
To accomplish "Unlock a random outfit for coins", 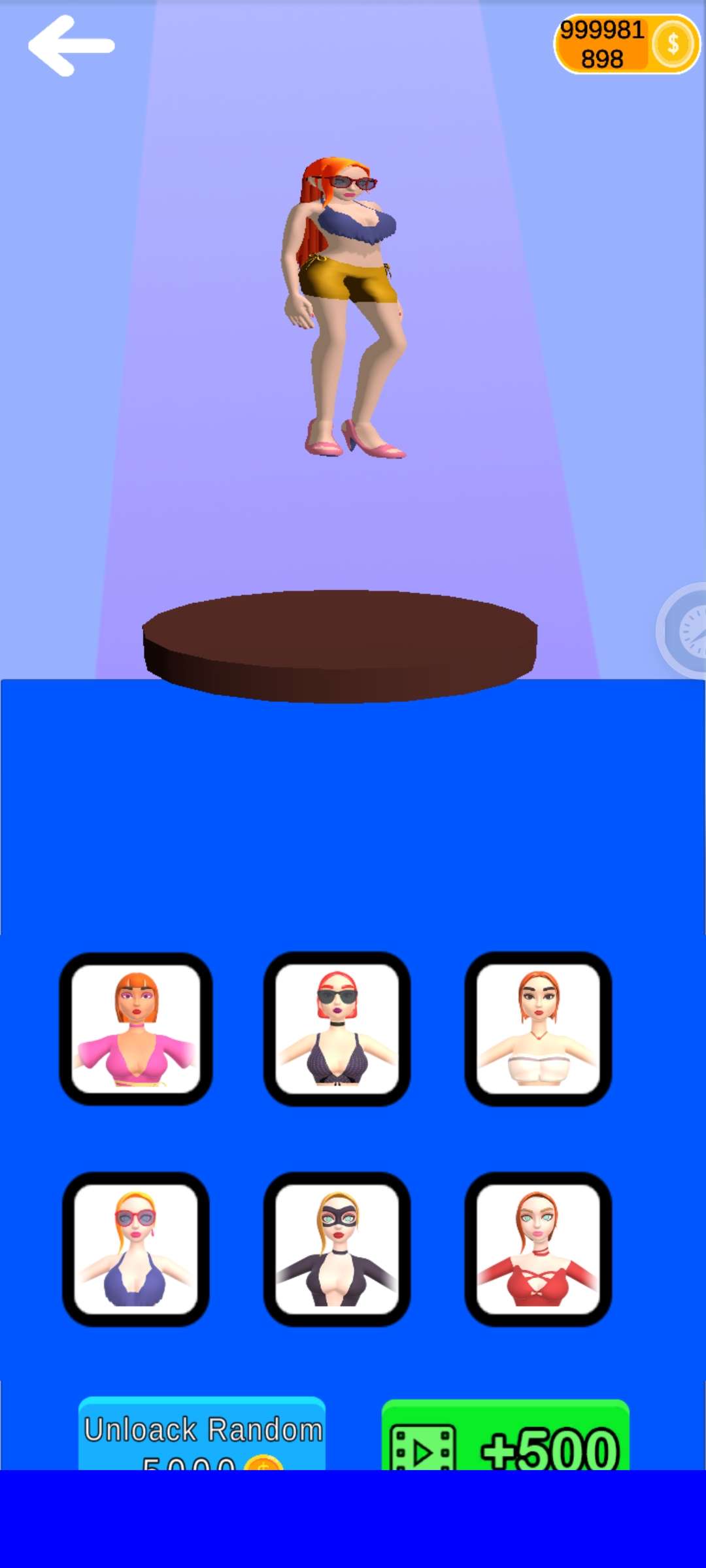I will (202, 1434).
